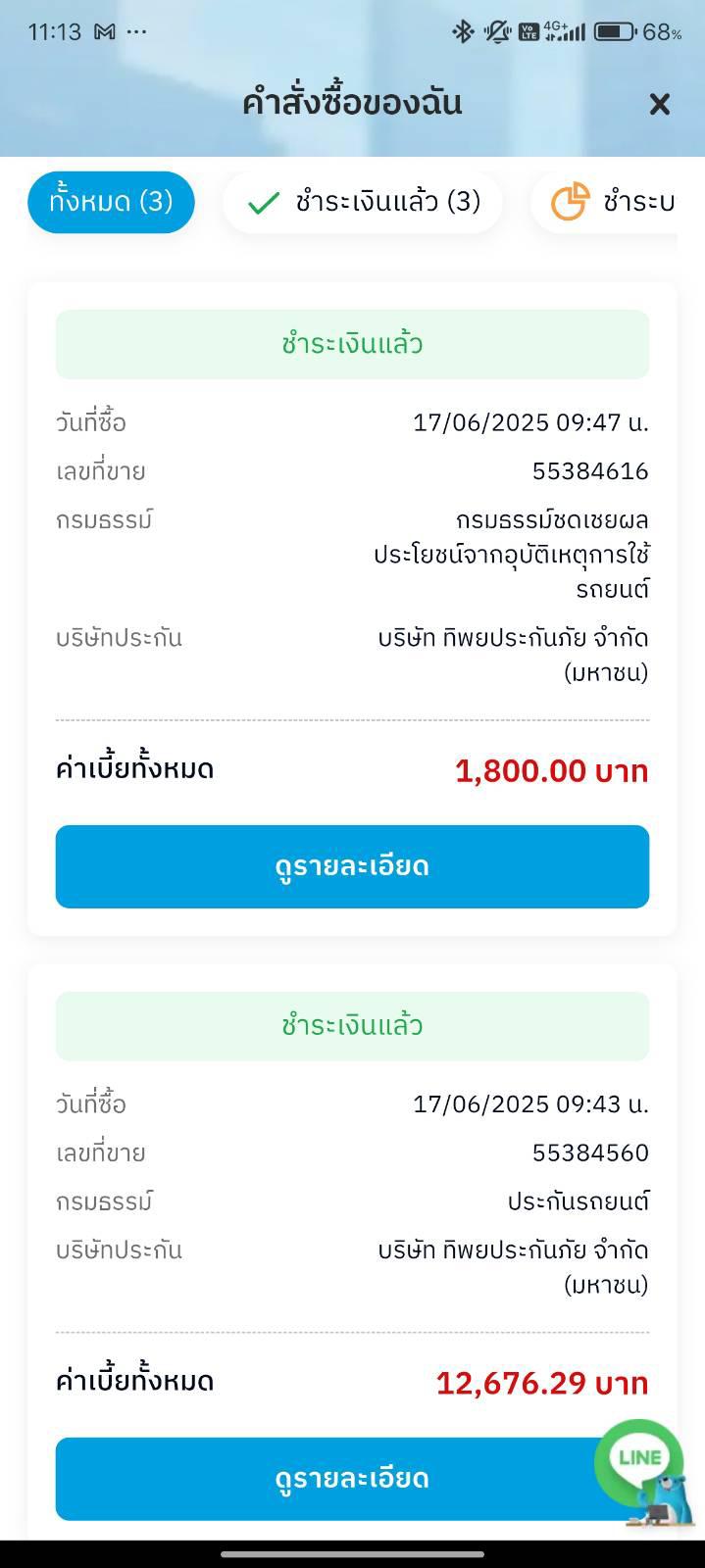Open the partially visible ชำระบ... tab
Screen dimensions: 705x1568
[x=604, y=202]
